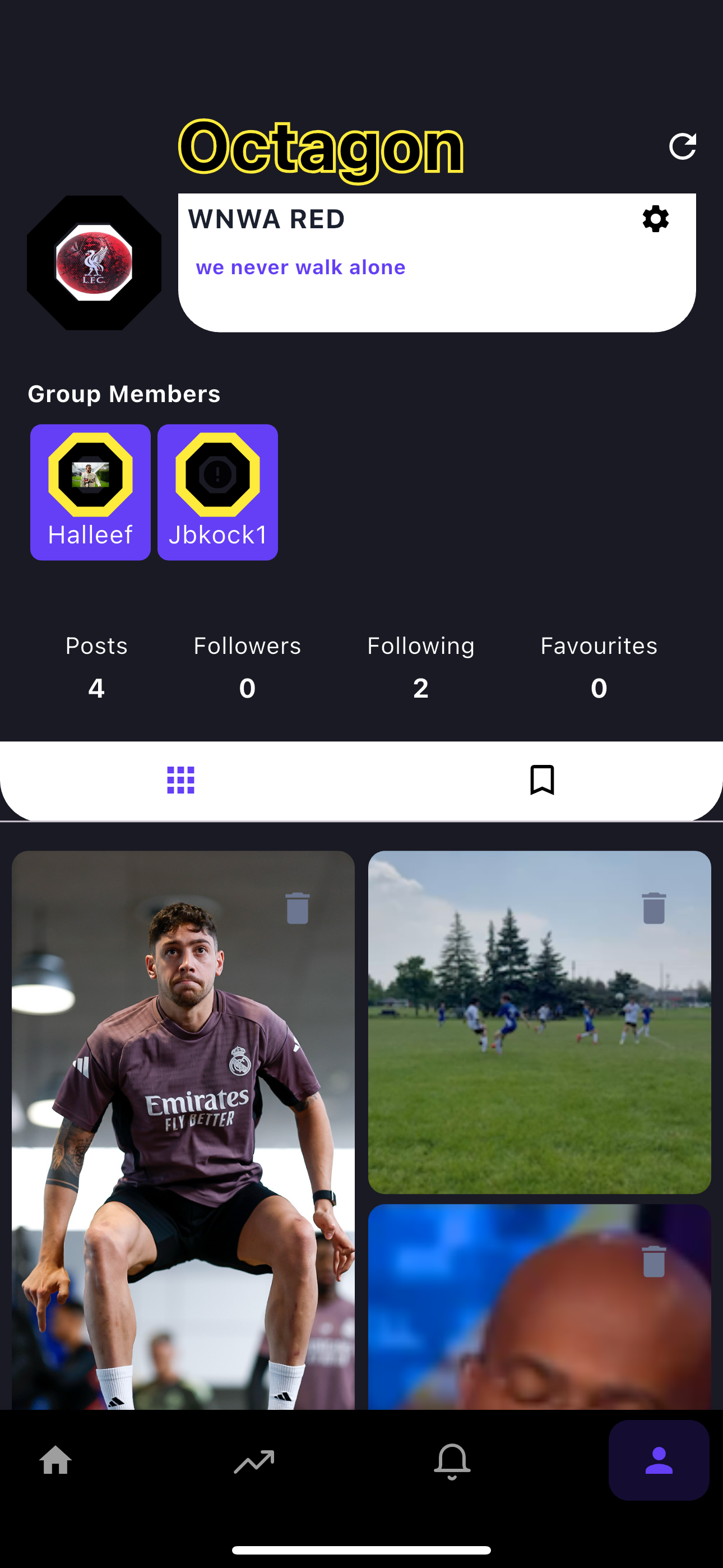Delete the Emirates jersey player post

tap(298, 908)
